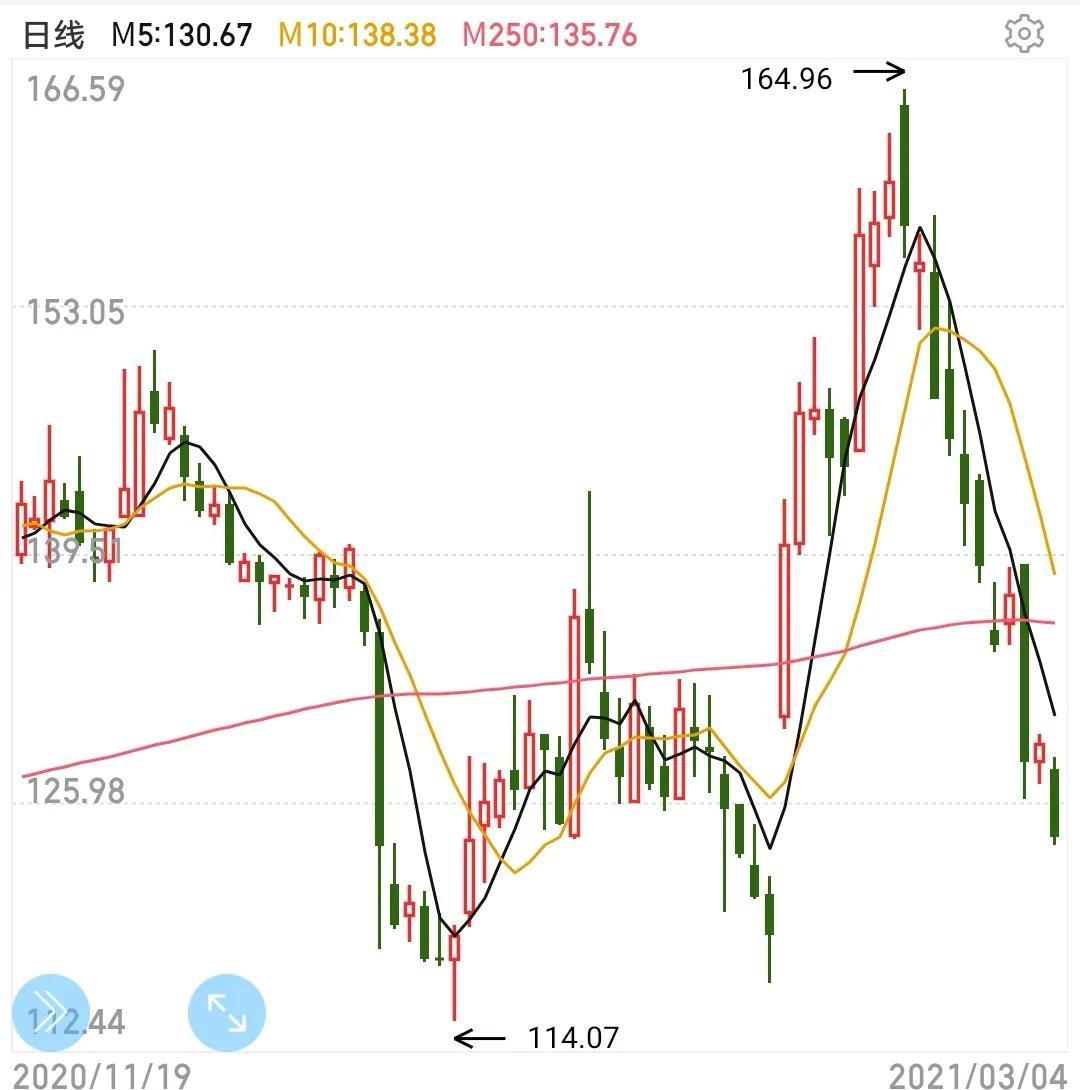Tap the blue double-arrow button
Screen dimensions: 1080x1090
click(x=50, y=1012)
